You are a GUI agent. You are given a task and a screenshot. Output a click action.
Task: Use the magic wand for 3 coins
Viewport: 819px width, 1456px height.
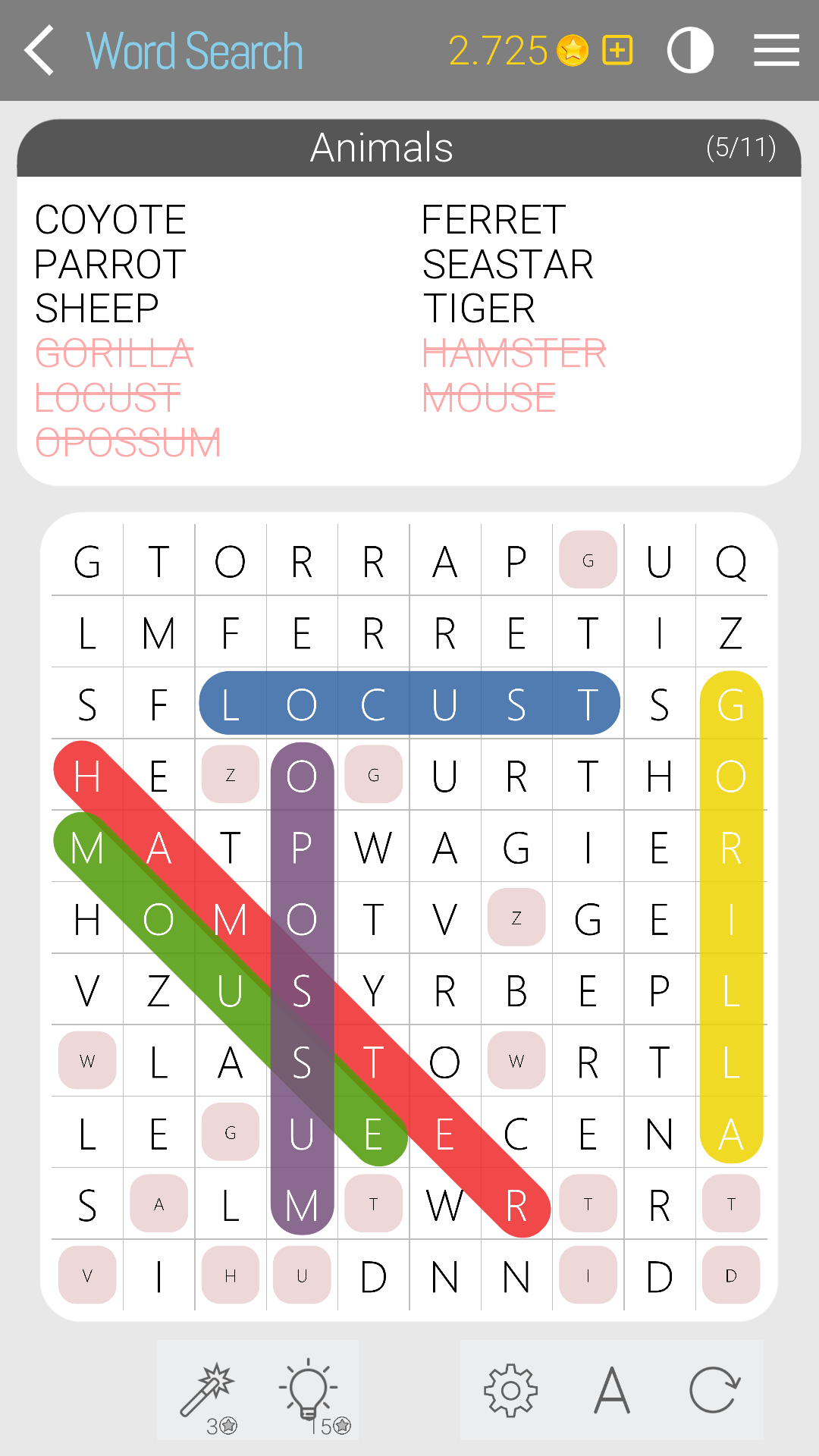[x=209, y=1390]
